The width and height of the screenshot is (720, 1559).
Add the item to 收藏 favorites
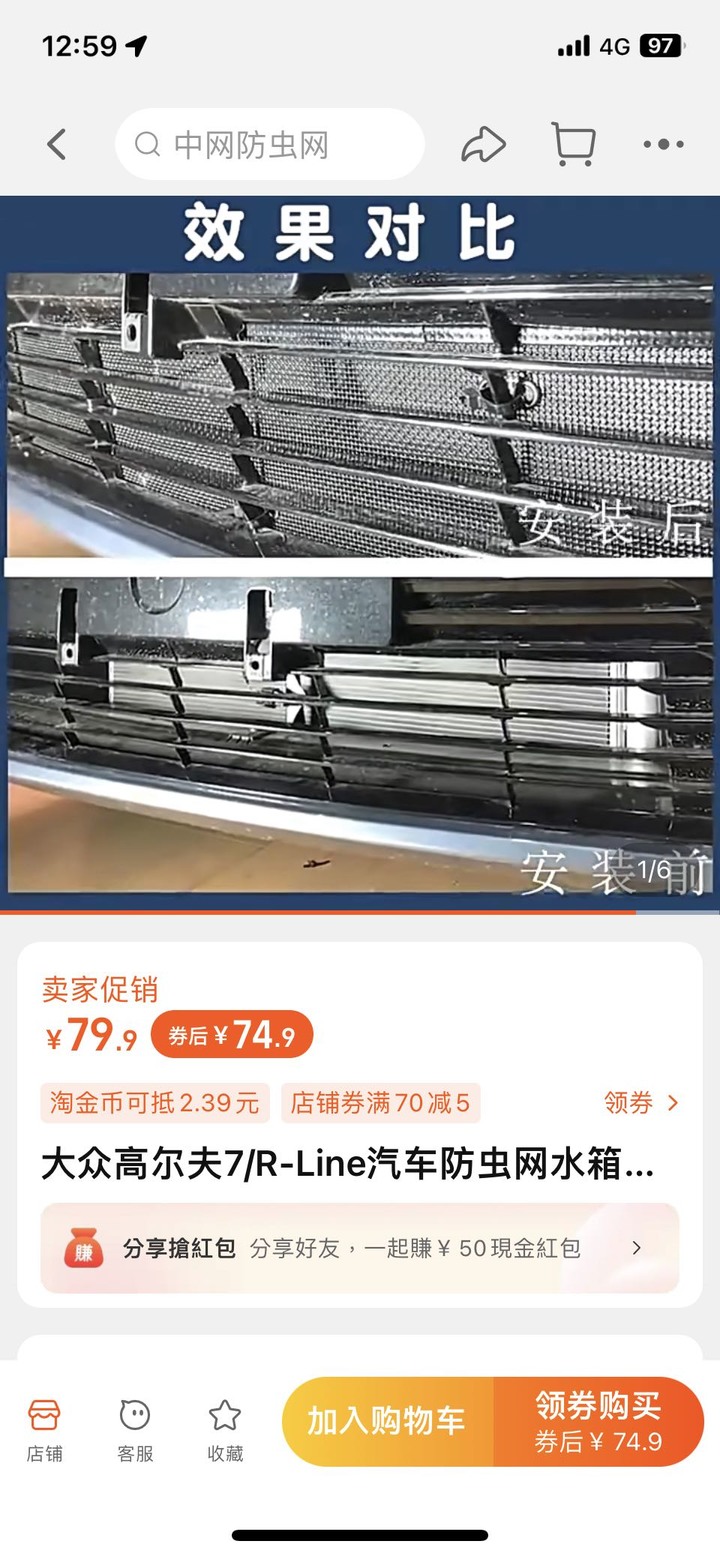225,1430
